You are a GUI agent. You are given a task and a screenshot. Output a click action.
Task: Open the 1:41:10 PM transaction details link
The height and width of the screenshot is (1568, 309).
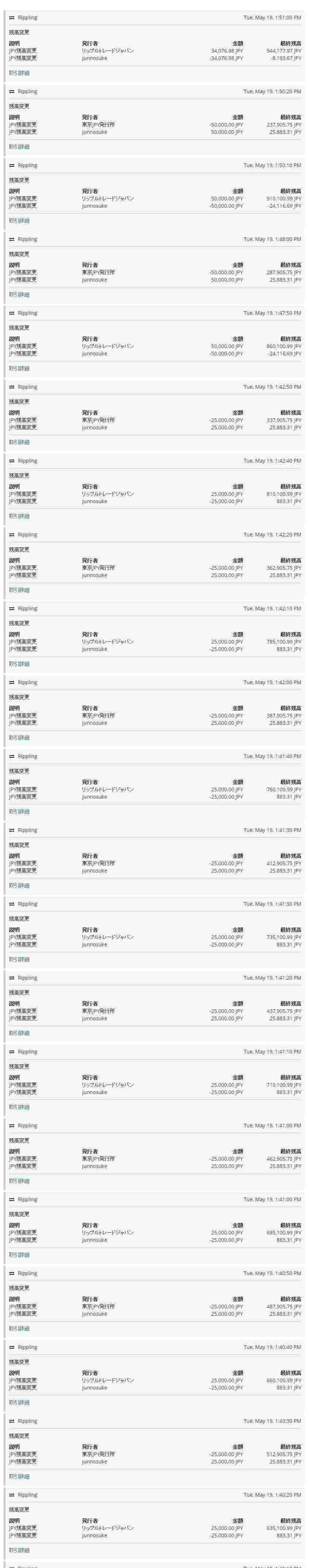coord(19,1107)
